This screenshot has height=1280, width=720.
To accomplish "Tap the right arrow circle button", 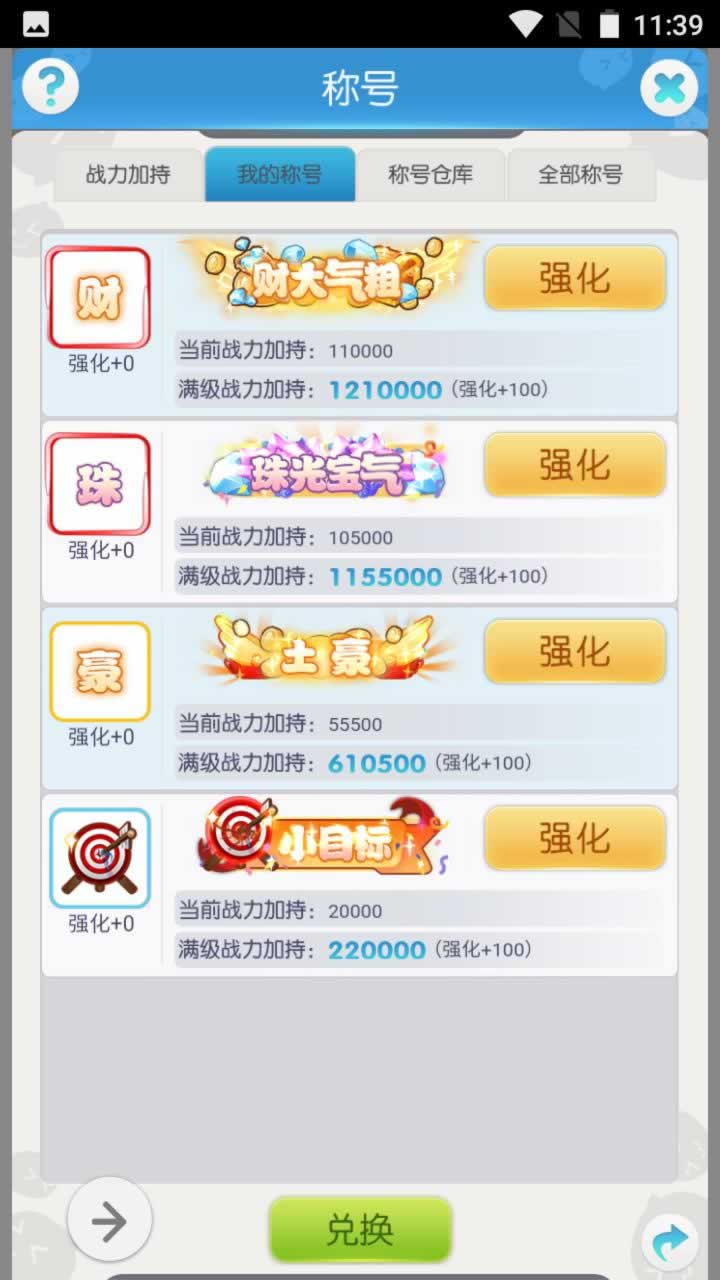I will pos(110,1220).
